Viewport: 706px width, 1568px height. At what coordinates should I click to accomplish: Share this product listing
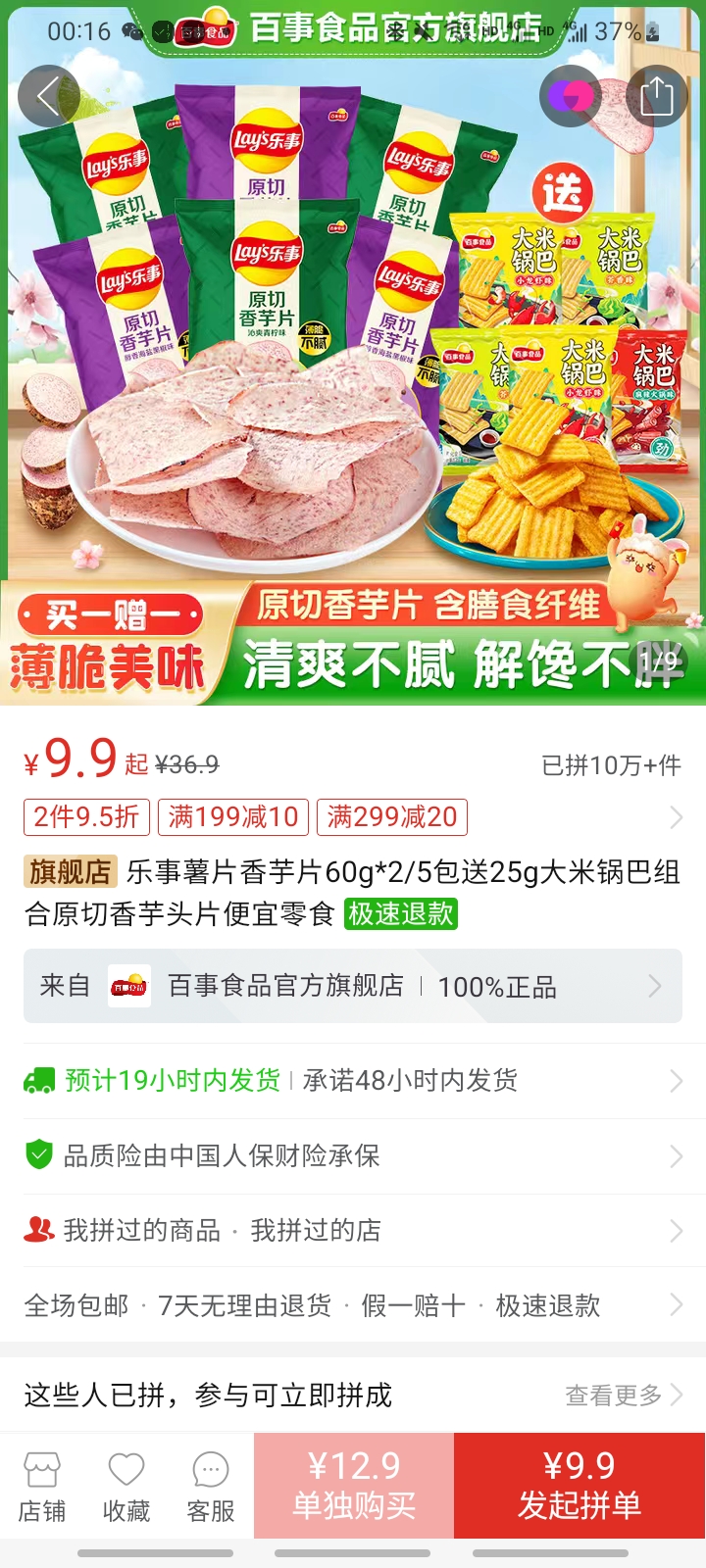[x=657, y=96]
